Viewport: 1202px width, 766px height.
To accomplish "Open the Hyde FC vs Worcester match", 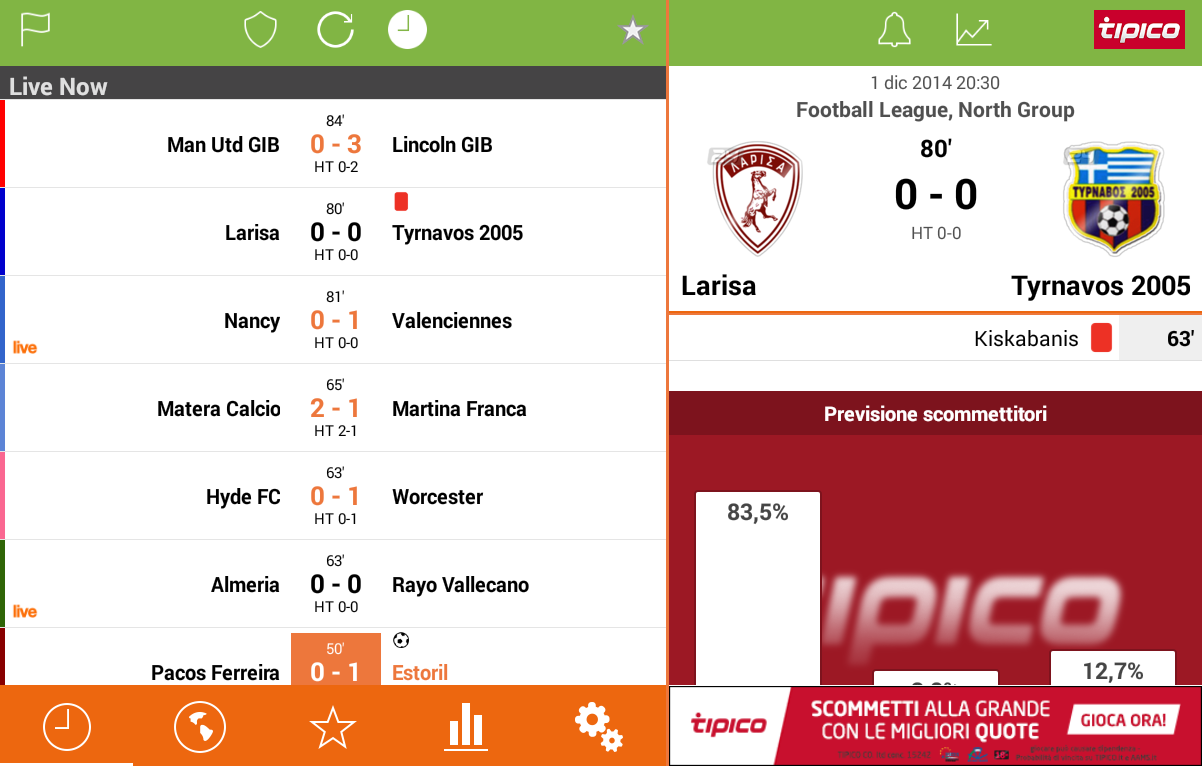I will click(x=333, y=496).
